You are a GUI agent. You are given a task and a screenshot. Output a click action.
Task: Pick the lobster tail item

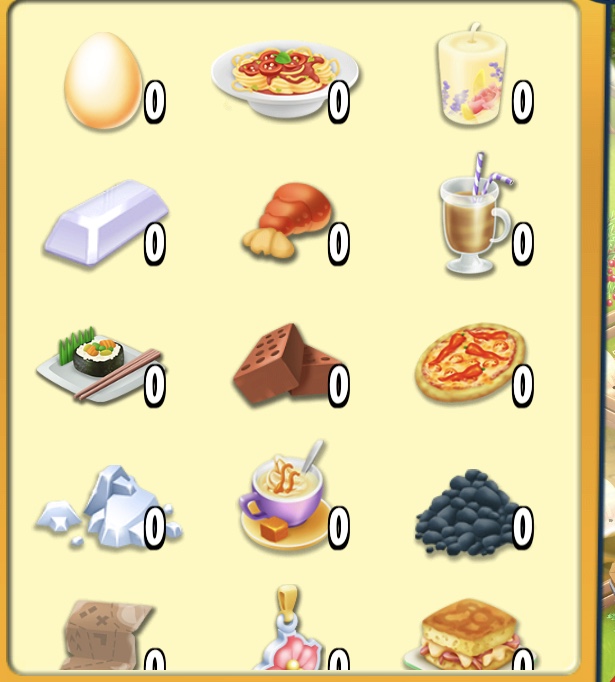click(x=288, y=222)
